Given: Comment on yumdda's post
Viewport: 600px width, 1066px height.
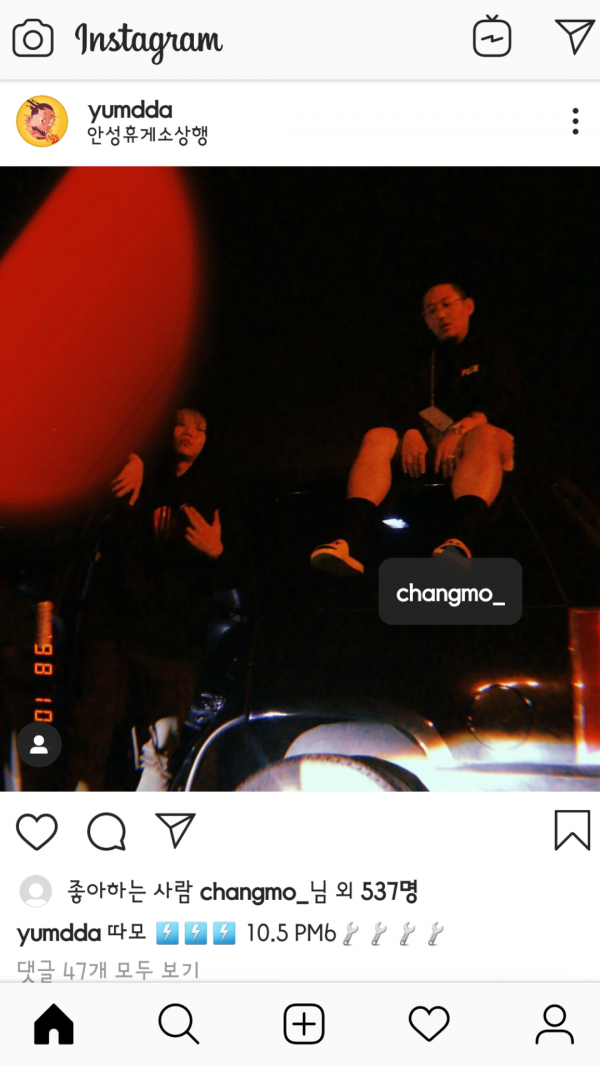Looking at the screenshot, I should pos(106,831).
